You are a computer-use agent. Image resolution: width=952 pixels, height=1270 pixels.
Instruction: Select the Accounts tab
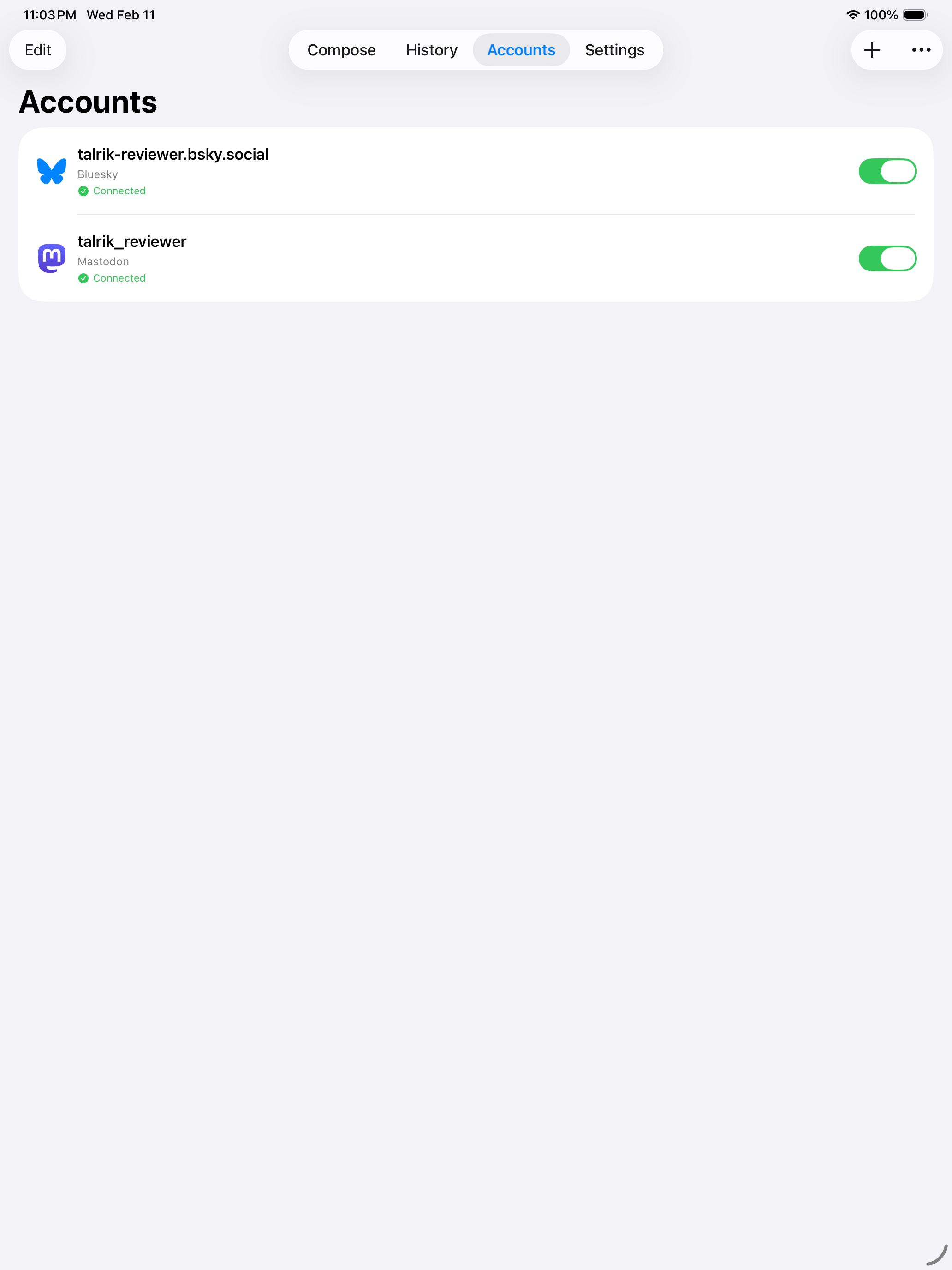pos(520,50)
